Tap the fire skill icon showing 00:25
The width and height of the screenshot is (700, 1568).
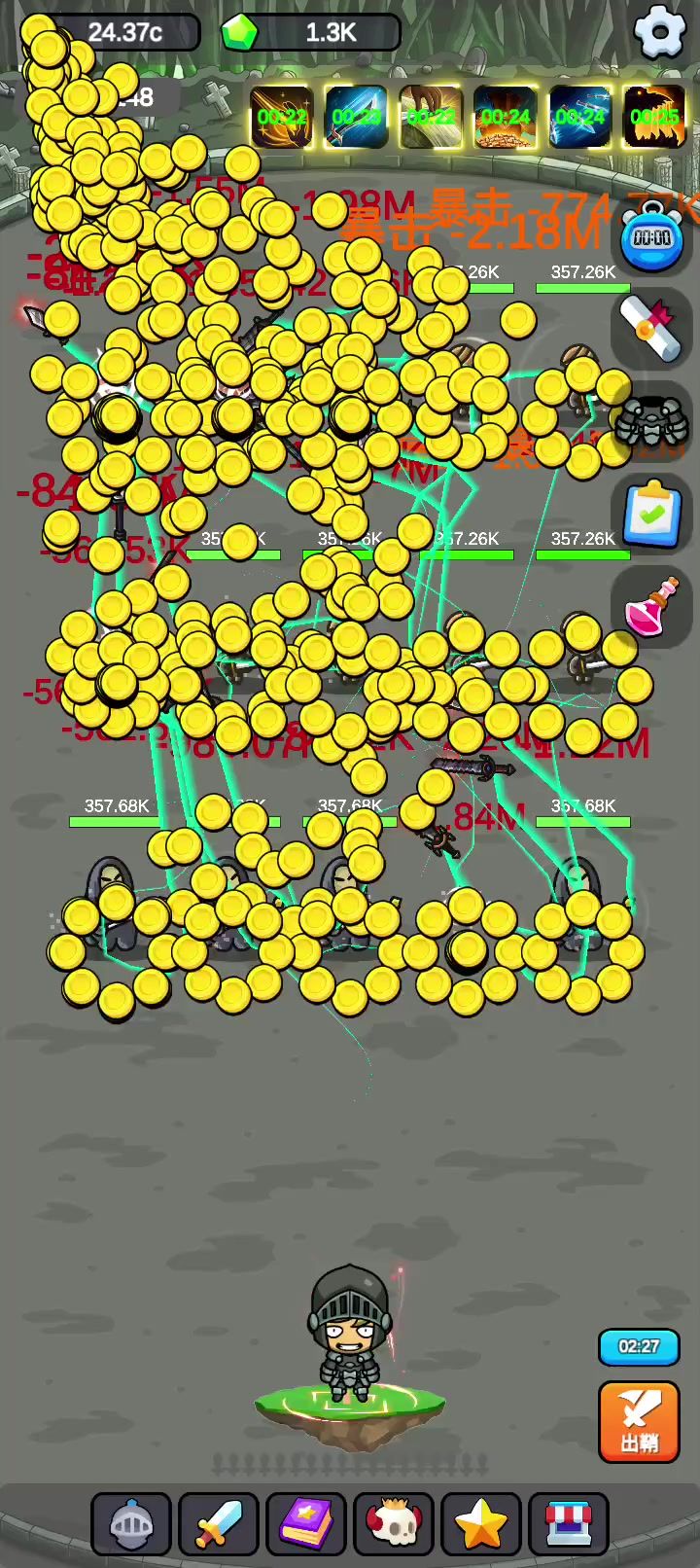654,117
